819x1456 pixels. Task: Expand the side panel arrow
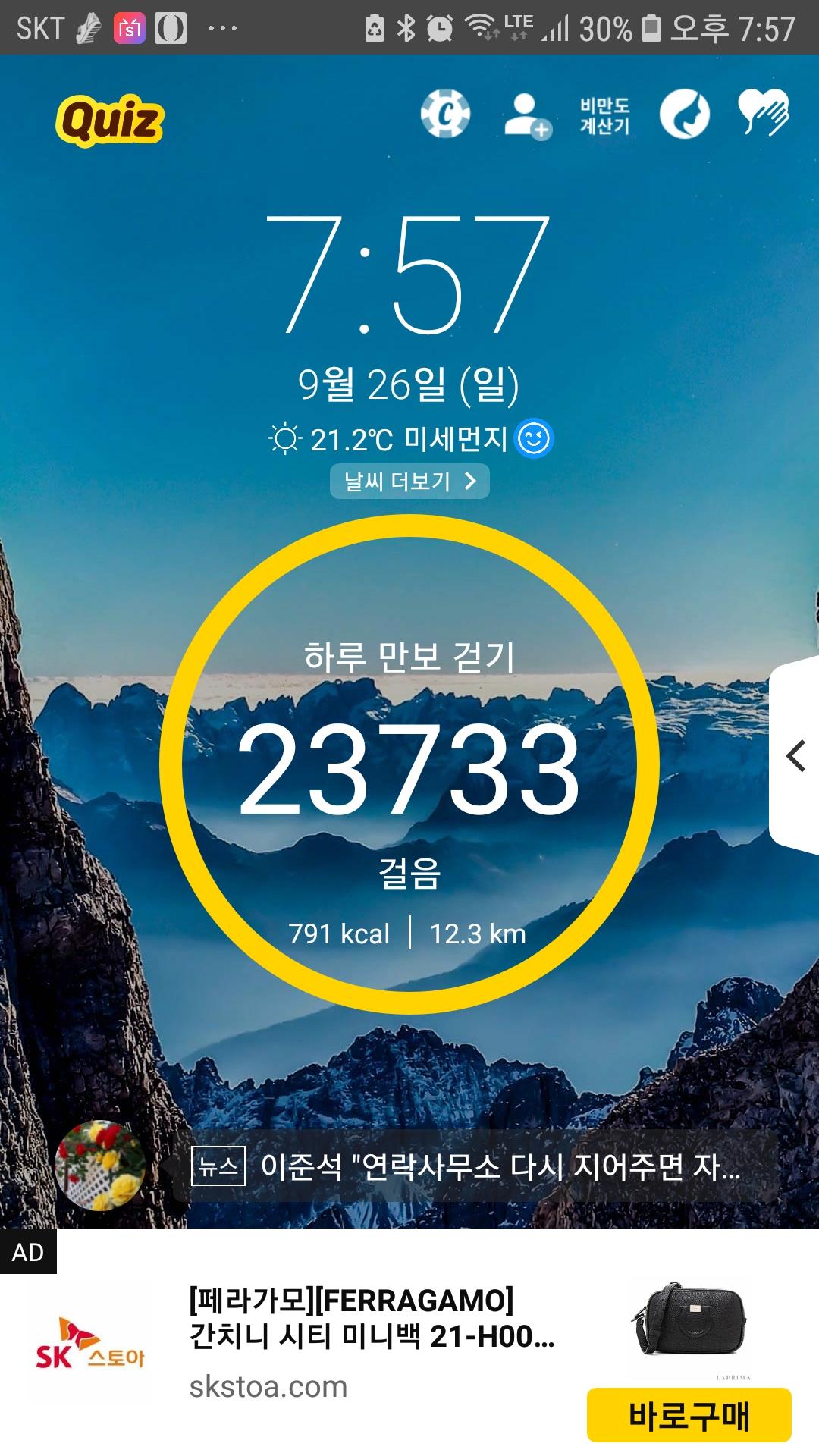point(795,756)
